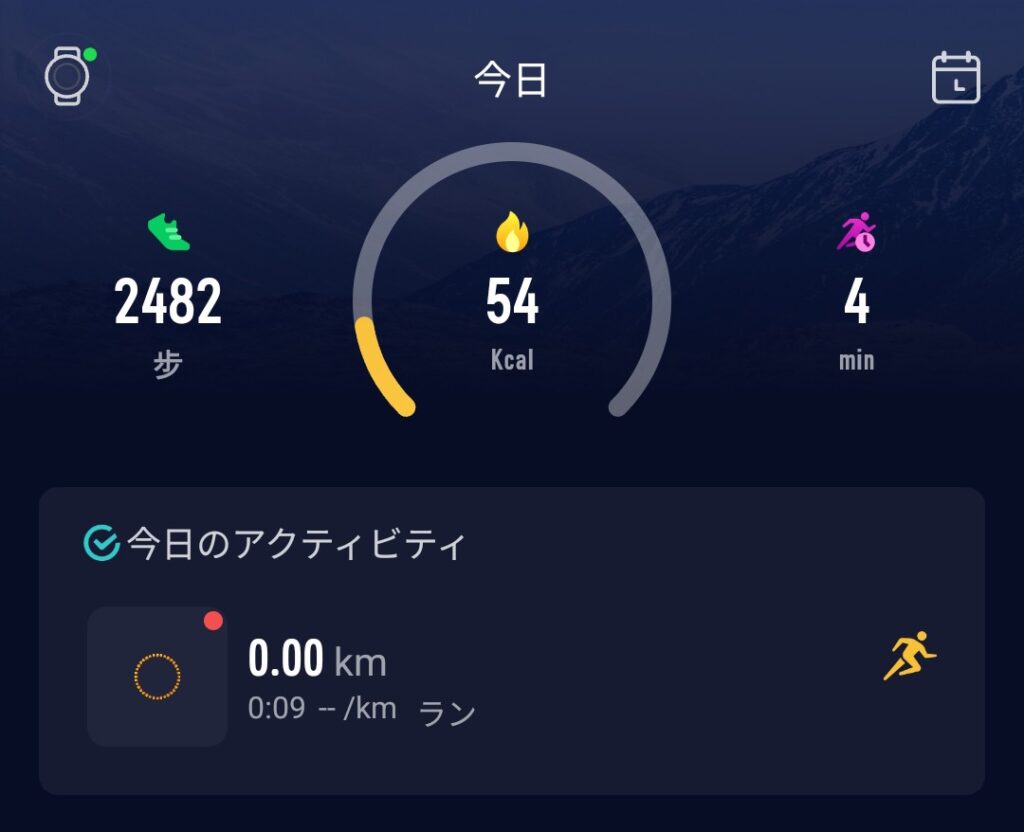Open the 0.00 km run activity

pos(511,678)
